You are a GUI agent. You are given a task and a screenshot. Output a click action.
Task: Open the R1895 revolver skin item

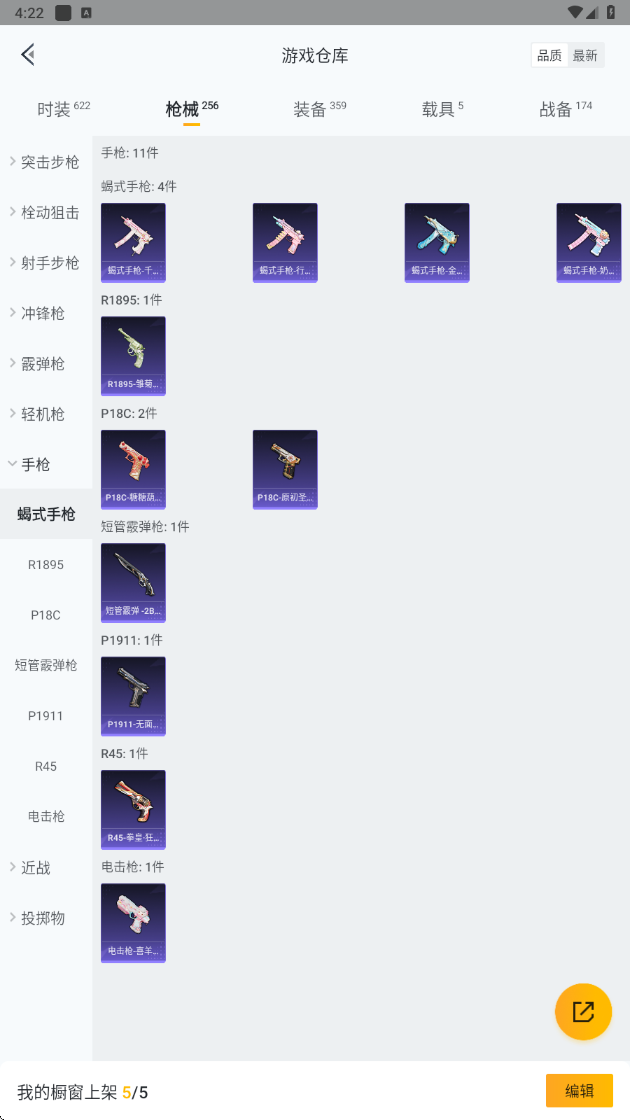coord(133,356)
